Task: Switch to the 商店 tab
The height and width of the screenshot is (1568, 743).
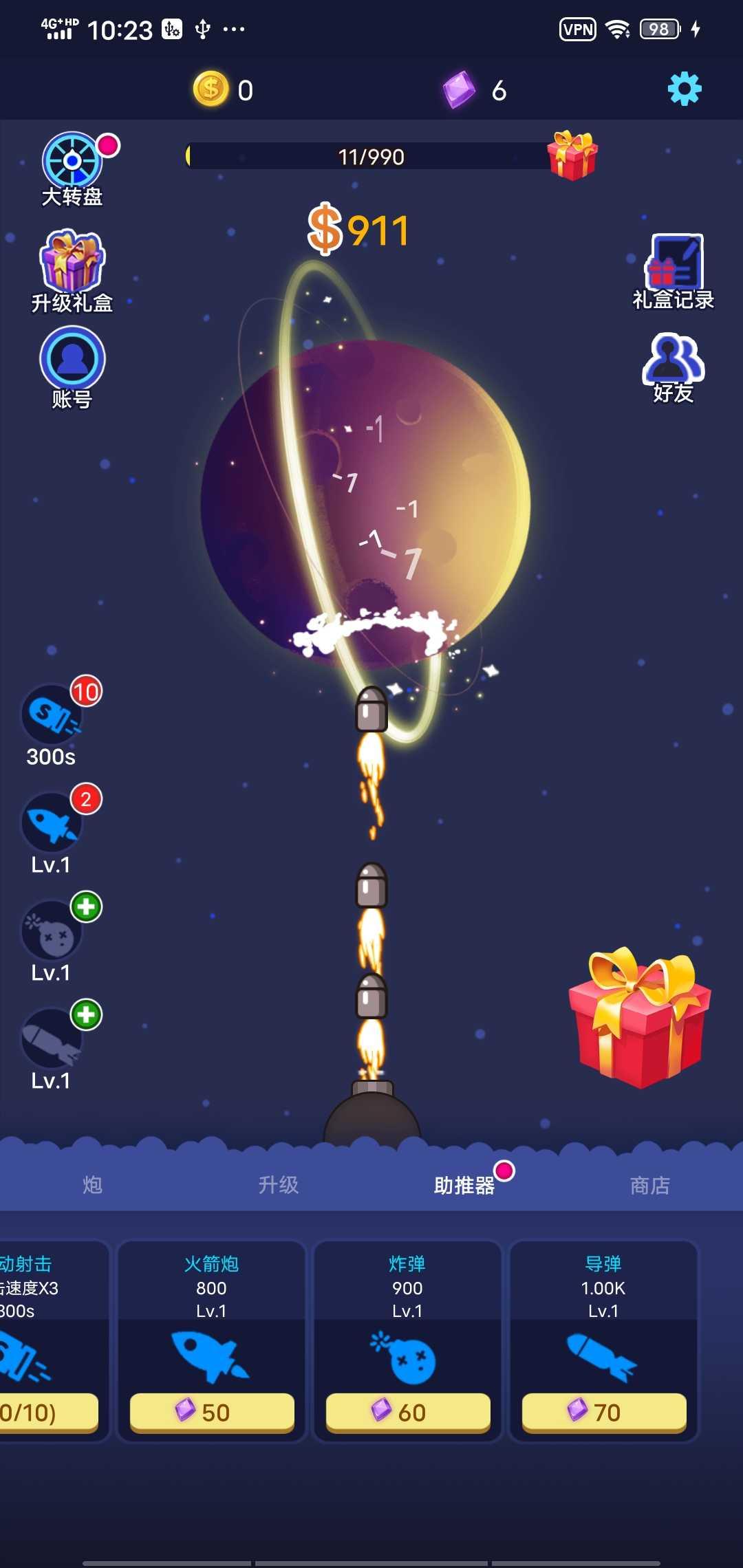Action: click(649, 1185)
